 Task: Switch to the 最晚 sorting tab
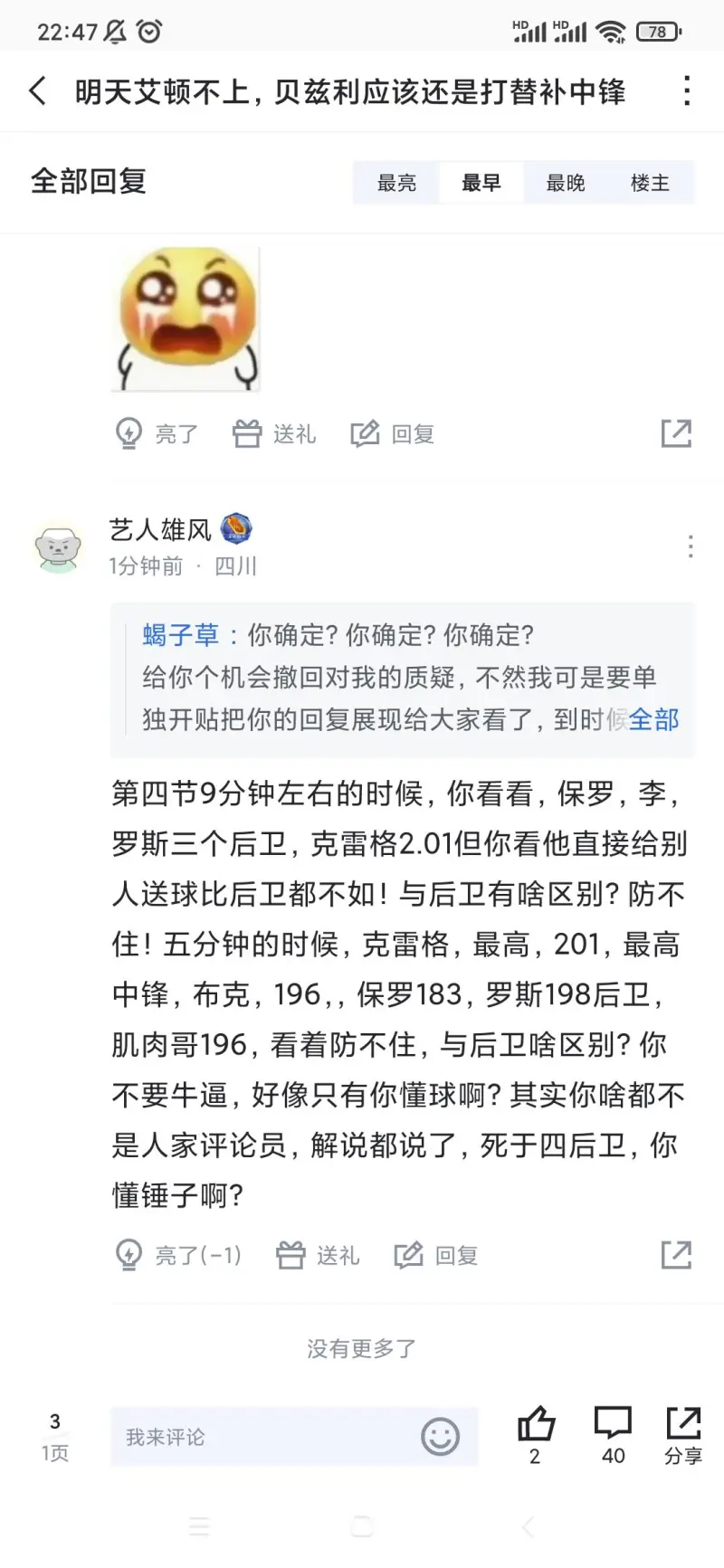(566, 183)
